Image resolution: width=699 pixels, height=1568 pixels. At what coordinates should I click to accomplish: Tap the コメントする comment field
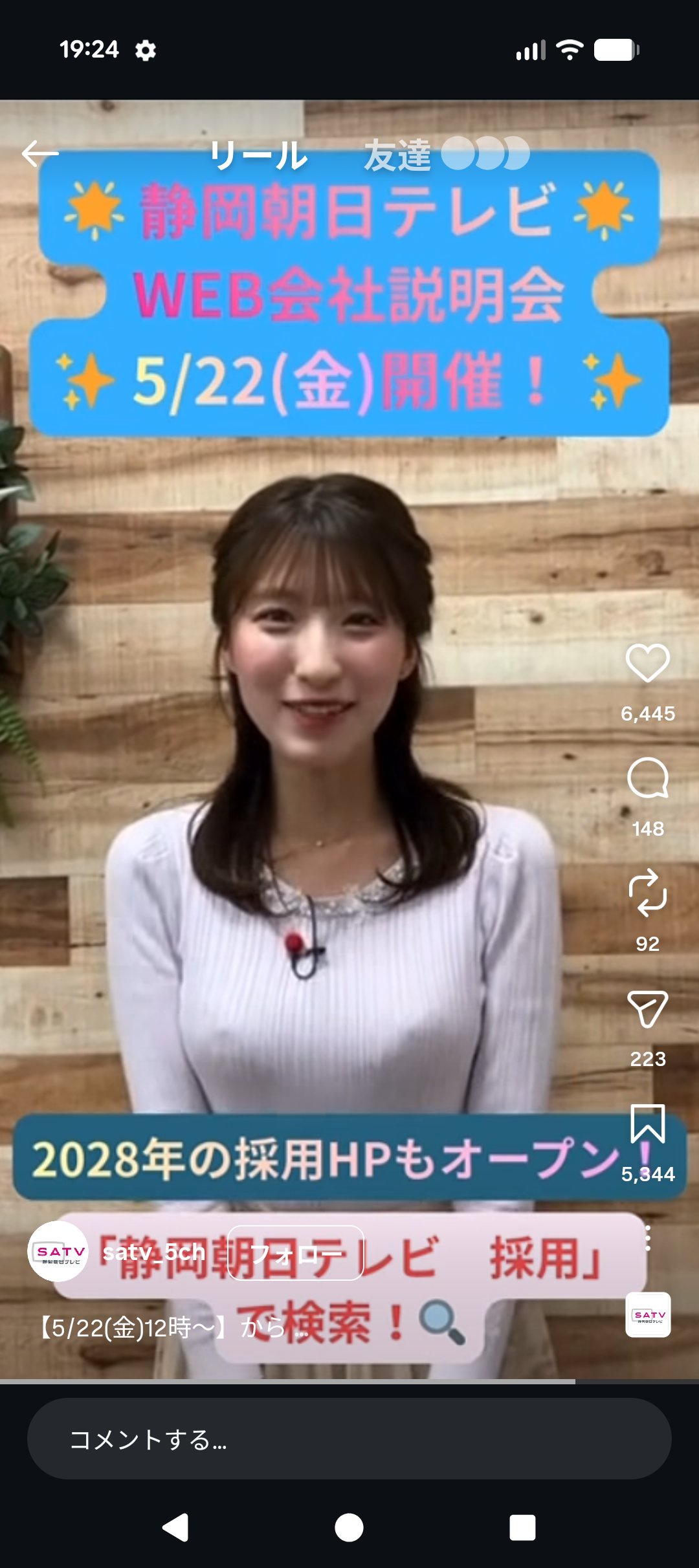349,1439
